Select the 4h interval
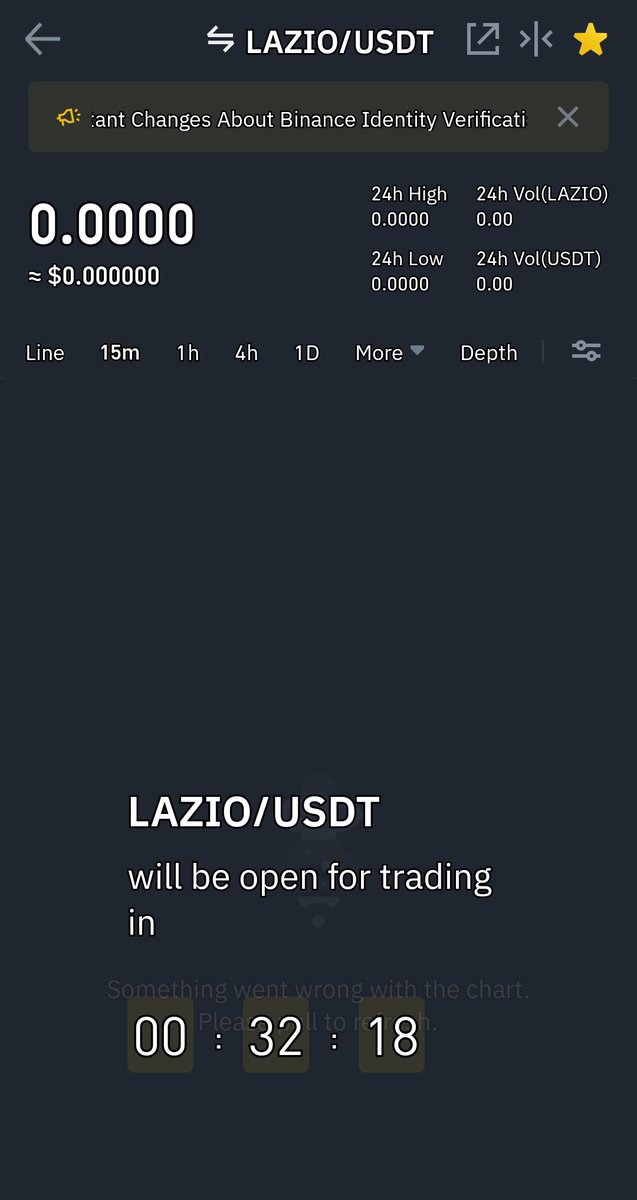 pos(246,352)
